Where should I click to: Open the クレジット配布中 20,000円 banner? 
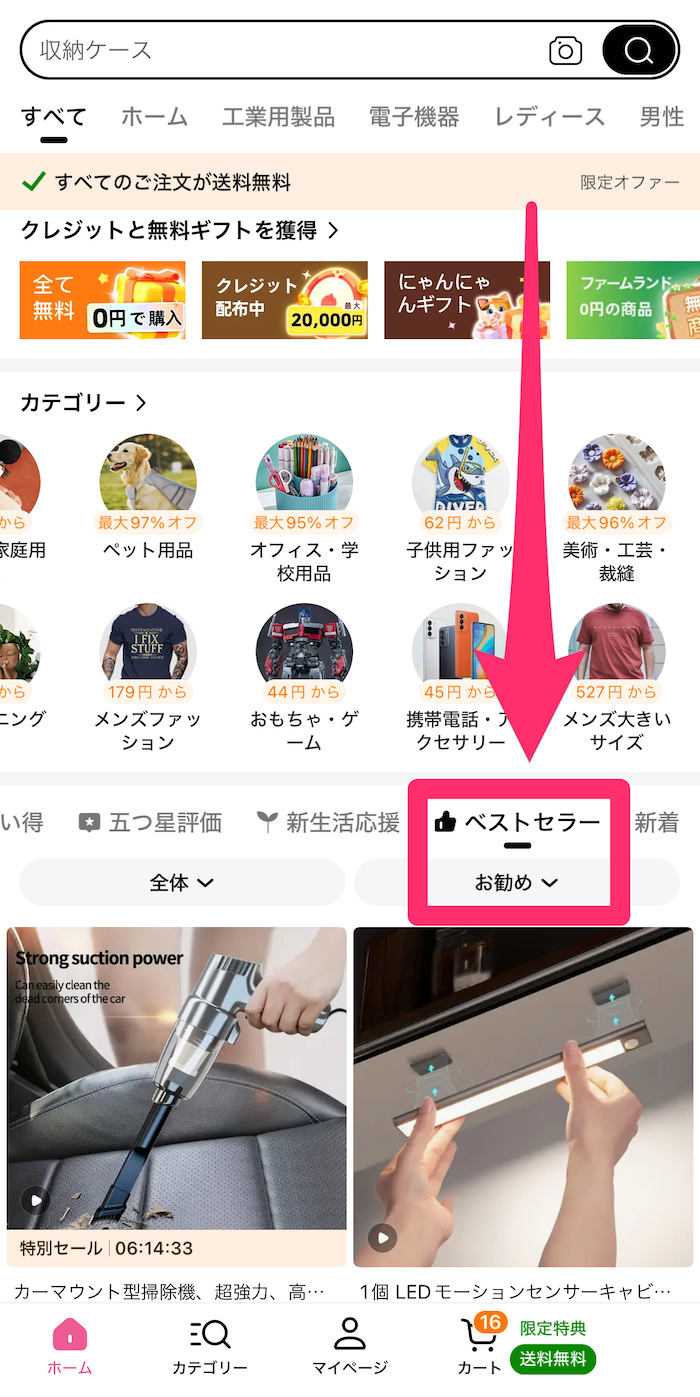[x=285, y=300]
